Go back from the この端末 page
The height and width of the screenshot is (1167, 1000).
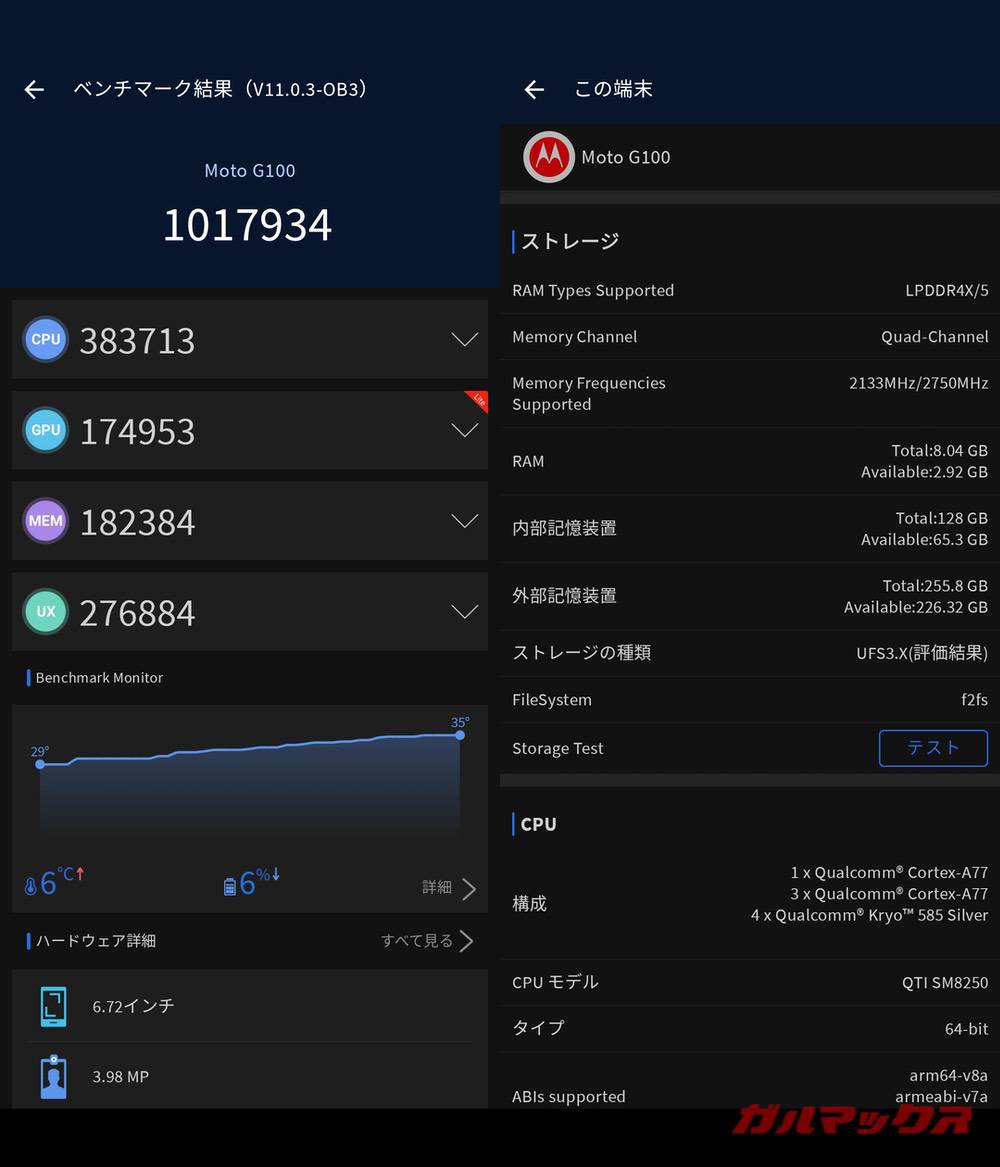point(534,90)
